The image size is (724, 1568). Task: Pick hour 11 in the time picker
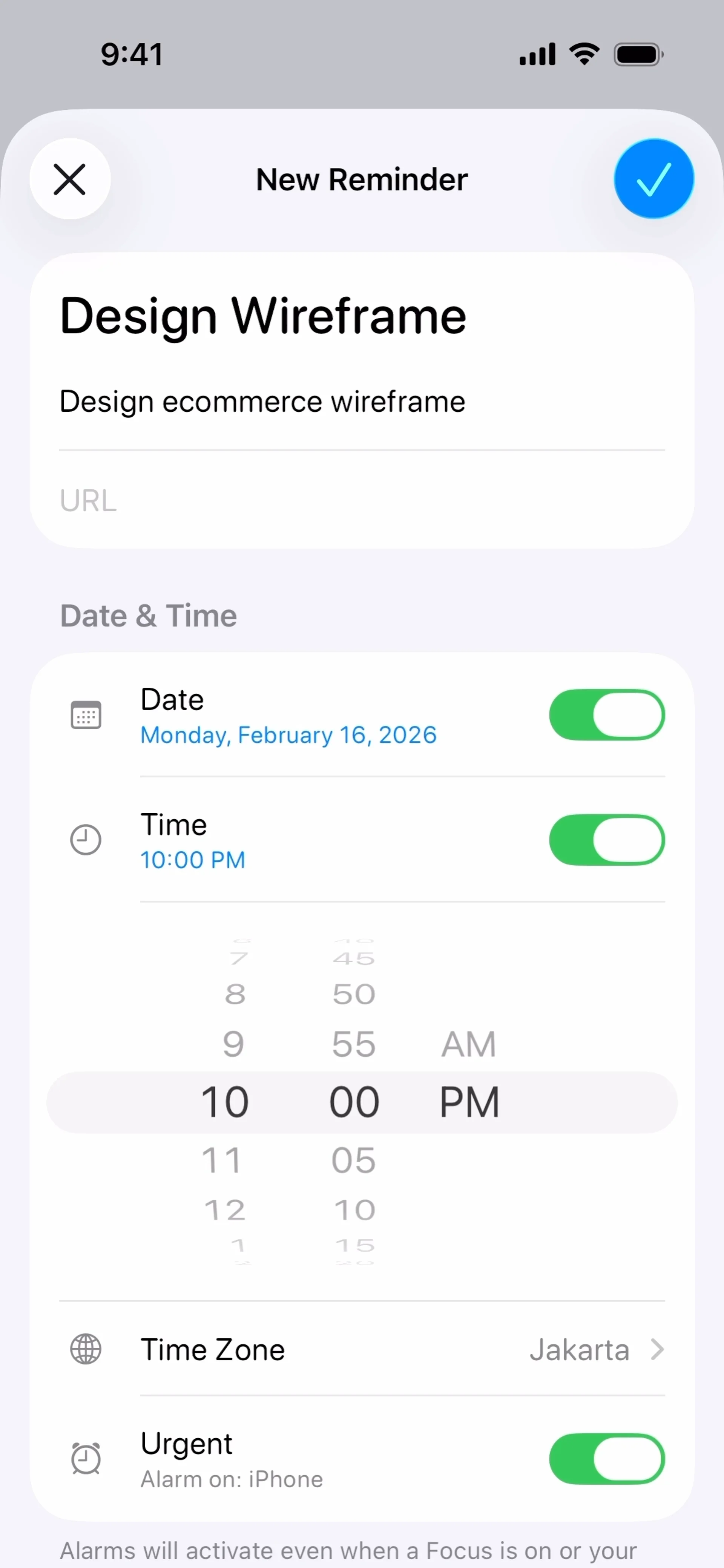point(222,1160)
